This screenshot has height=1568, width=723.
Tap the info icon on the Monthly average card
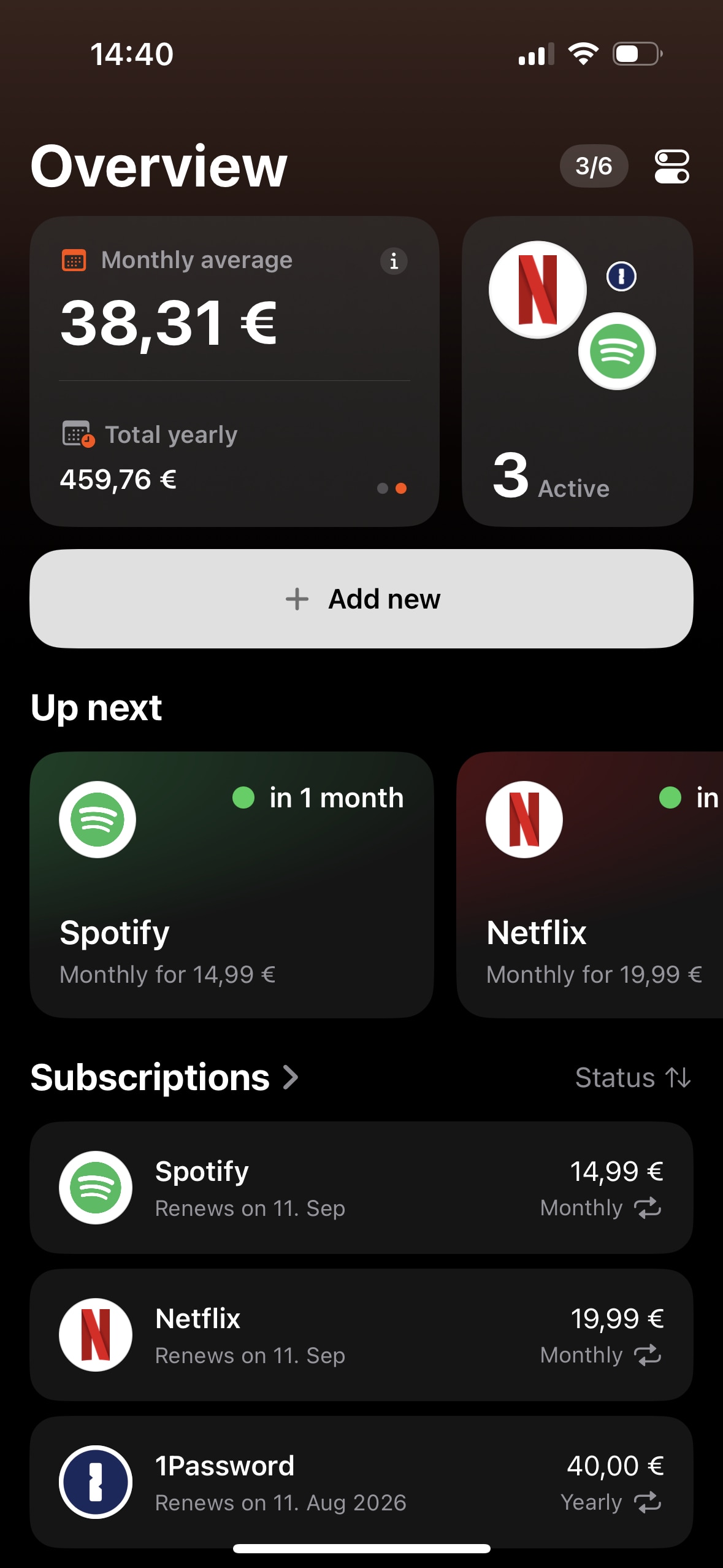(x=394, y=261)
